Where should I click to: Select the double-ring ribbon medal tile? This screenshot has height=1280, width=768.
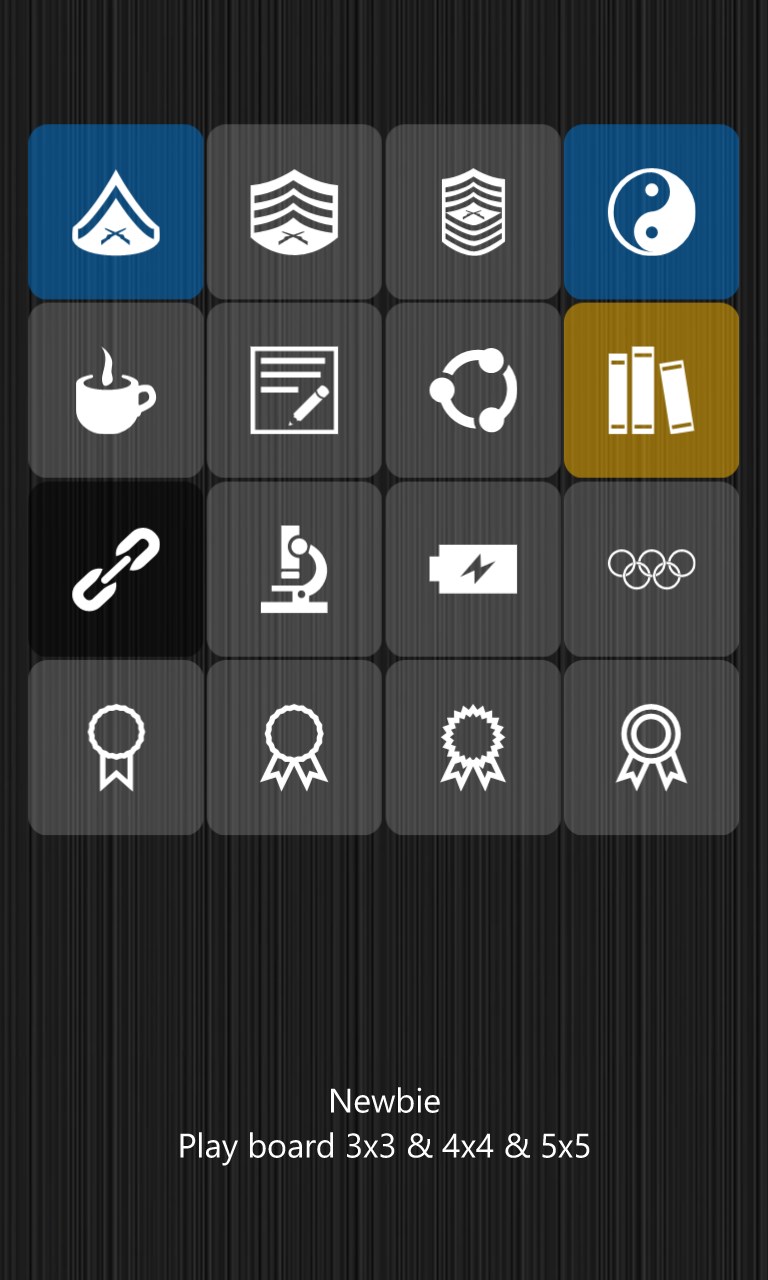651,747
